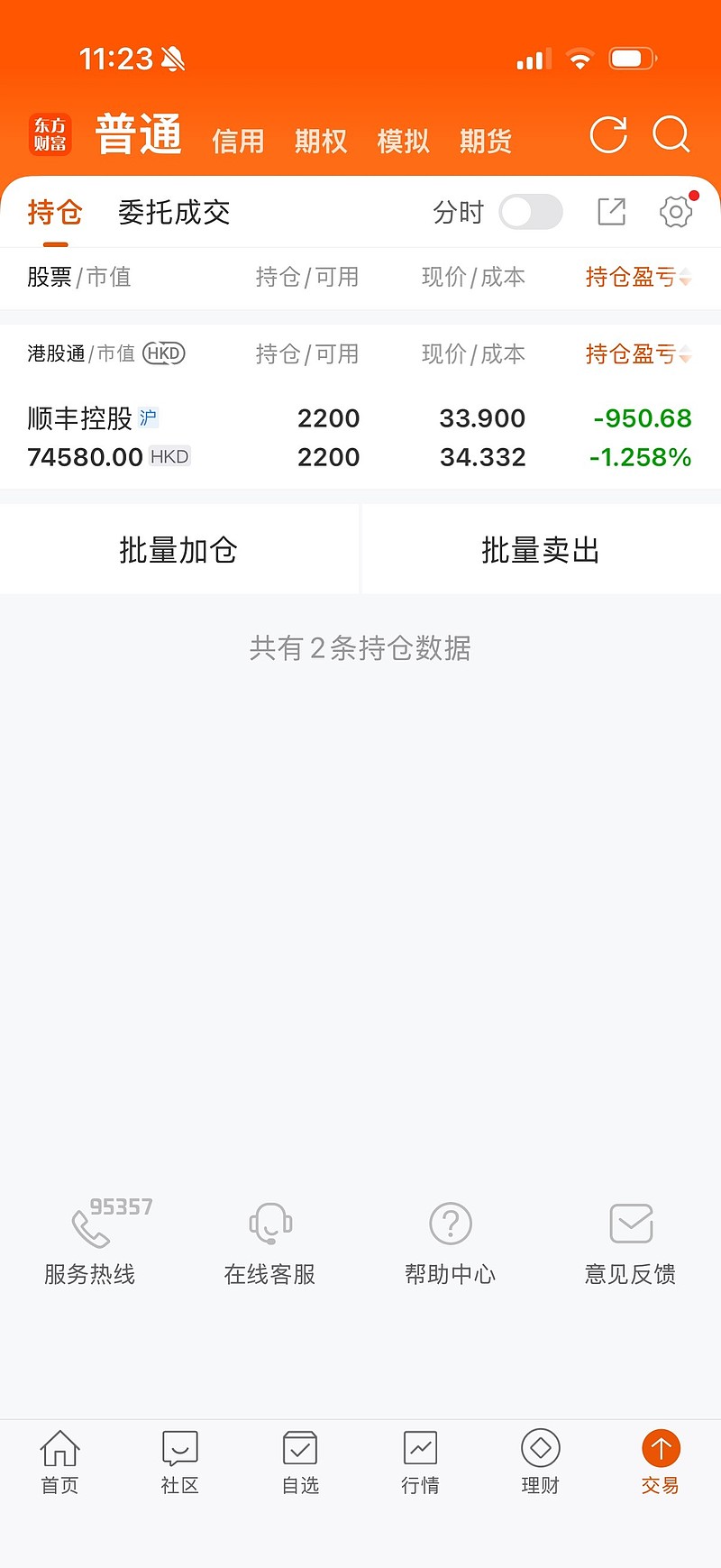Open the stock search
721x1568 pixels.
click(671, 135)
